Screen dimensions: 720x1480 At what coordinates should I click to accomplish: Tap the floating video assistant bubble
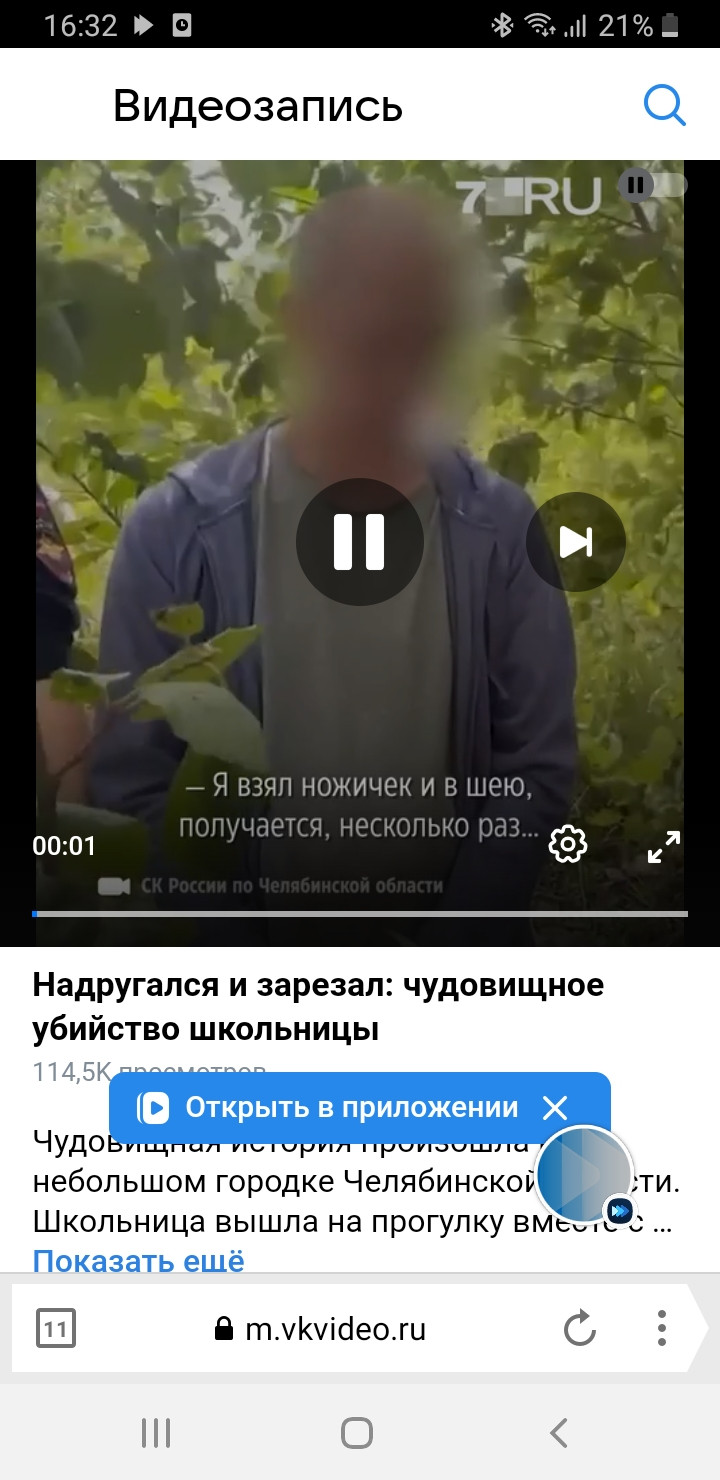point(585,1175)
